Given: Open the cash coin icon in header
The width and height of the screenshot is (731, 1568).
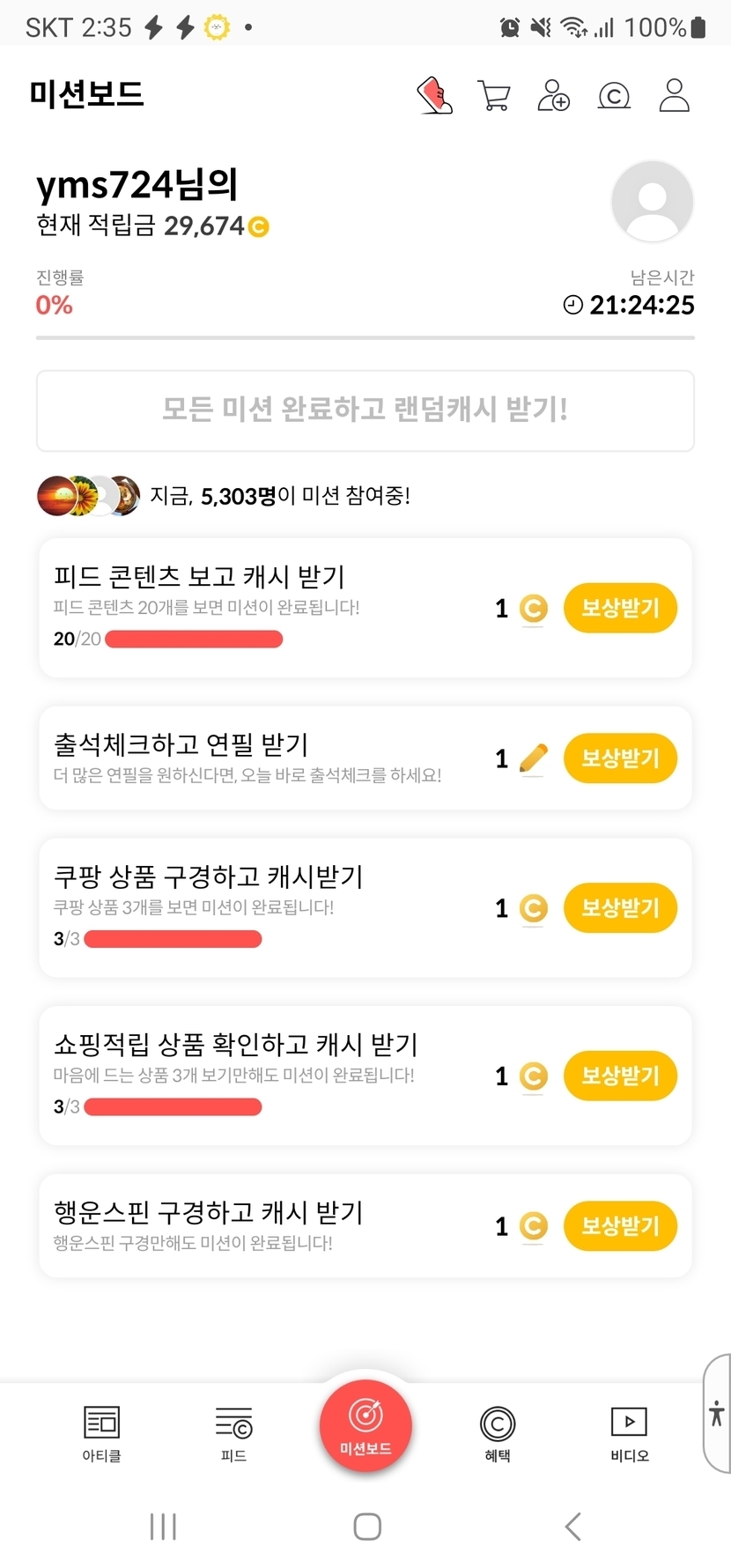Looking at the screenshot, I should click(x=614, y=95).
